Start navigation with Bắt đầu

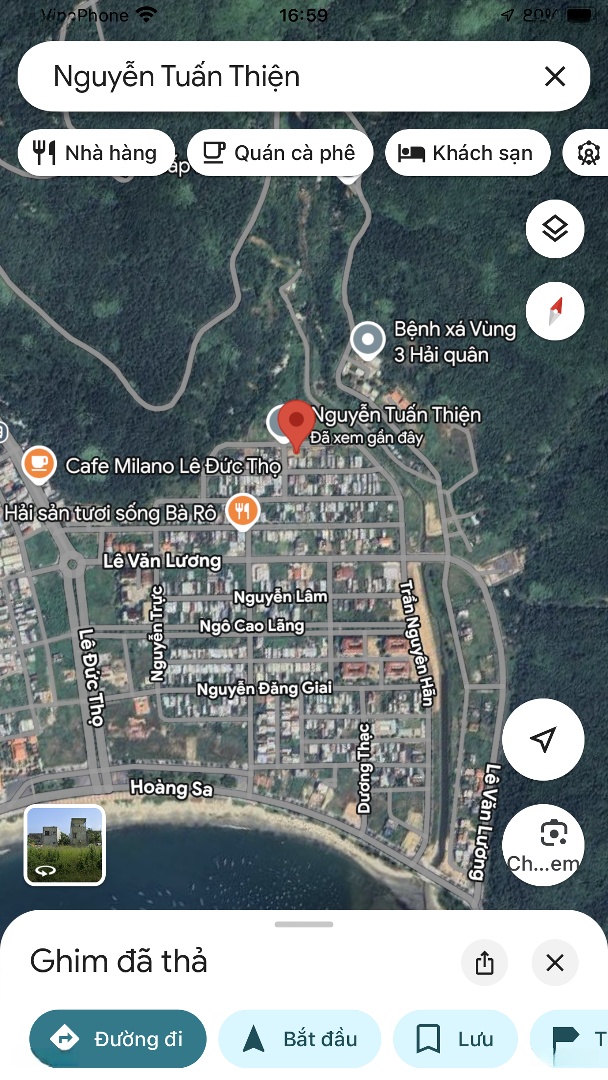300,1039
